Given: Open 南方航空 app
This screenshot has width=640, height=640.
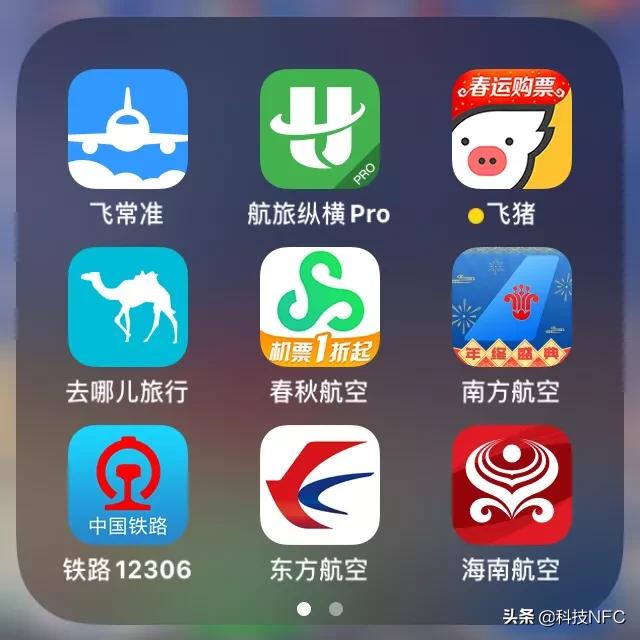Looking at the screenshot, I should click(512, 307).
